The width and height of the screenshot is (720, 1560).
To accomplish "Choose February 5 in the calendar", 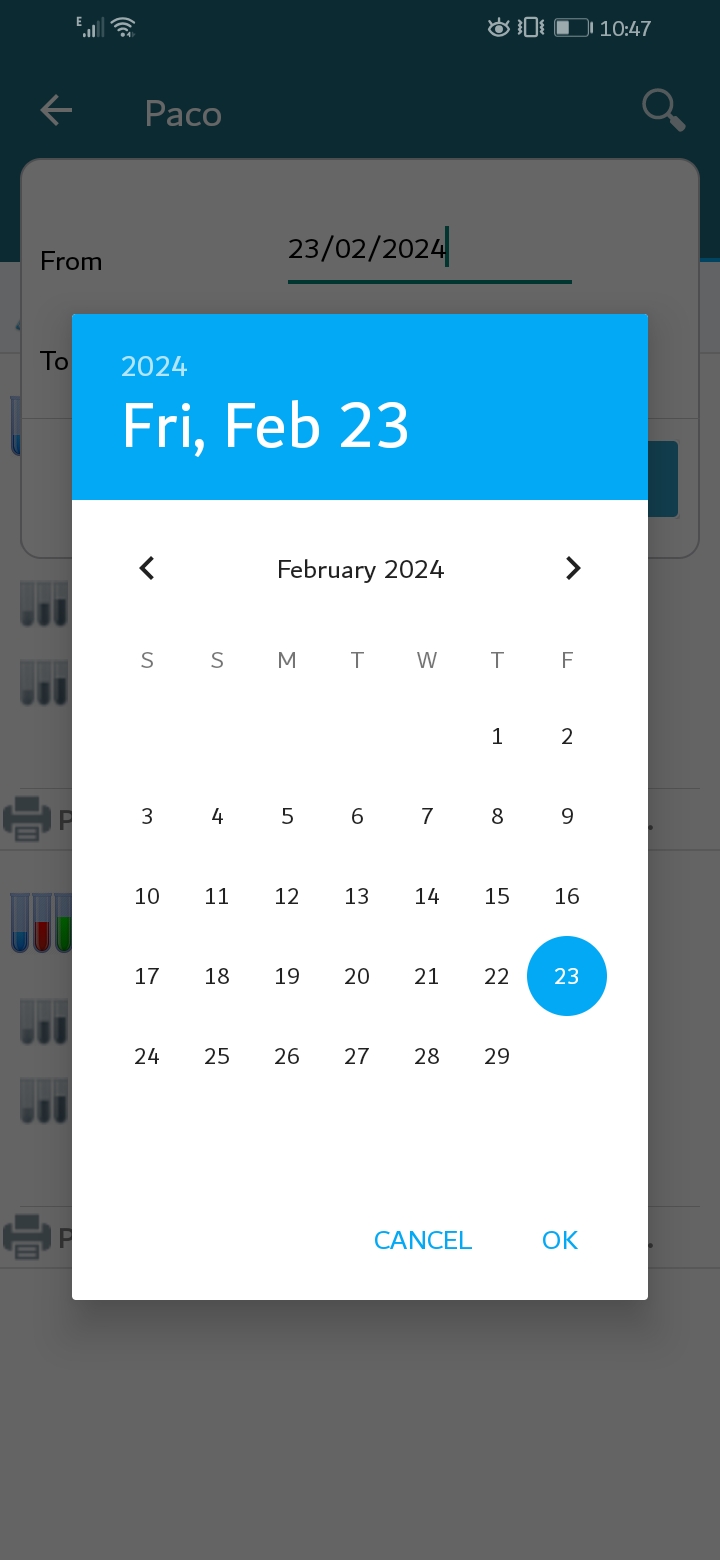I will tap(287, 816).
